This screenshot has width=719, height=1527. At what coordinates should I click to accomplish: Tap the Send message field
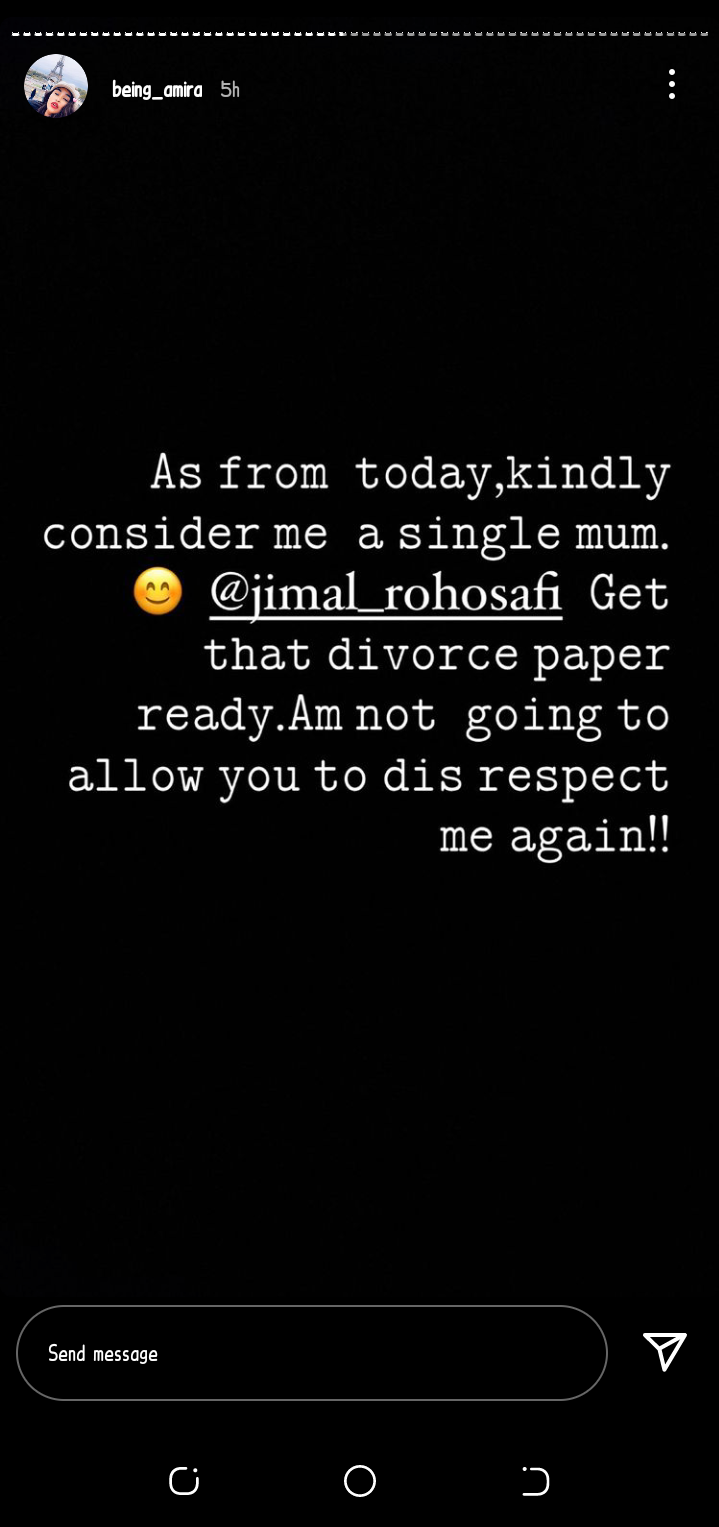[x=312, y=1353]
